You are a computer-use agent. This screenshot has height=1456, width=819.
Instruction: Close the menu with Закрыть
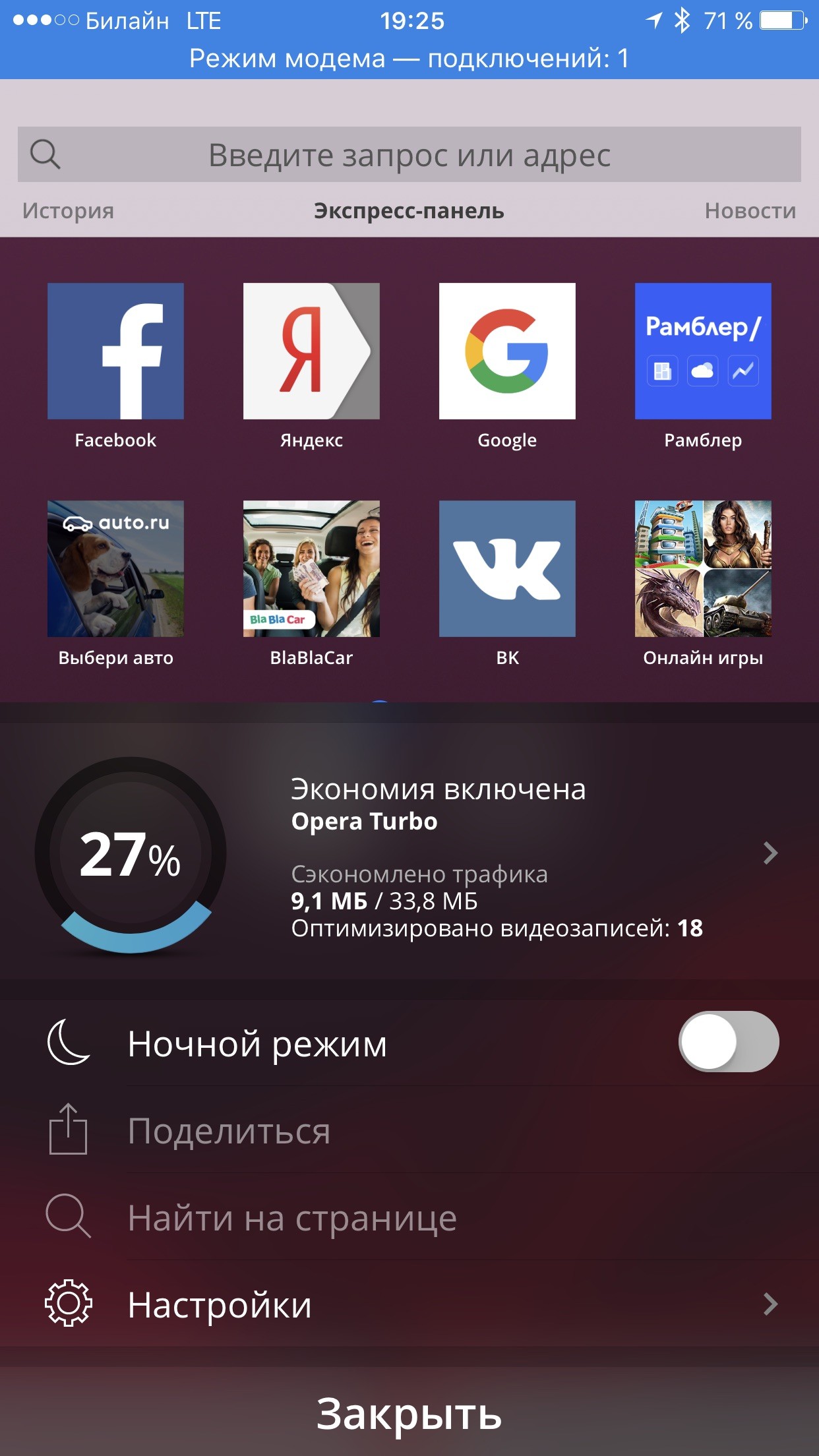tap(409, 1414)
